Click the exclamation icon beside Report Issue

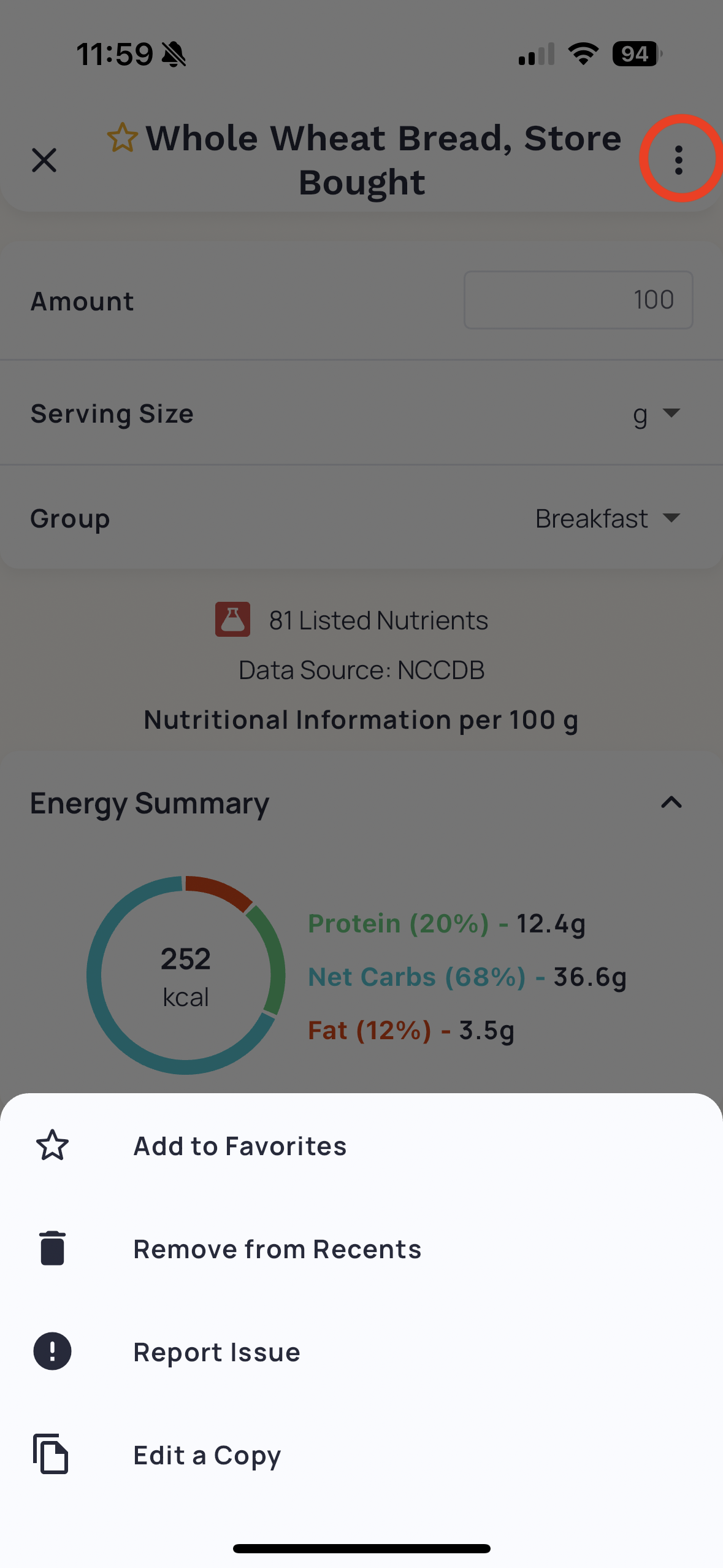click(52, 1351)
